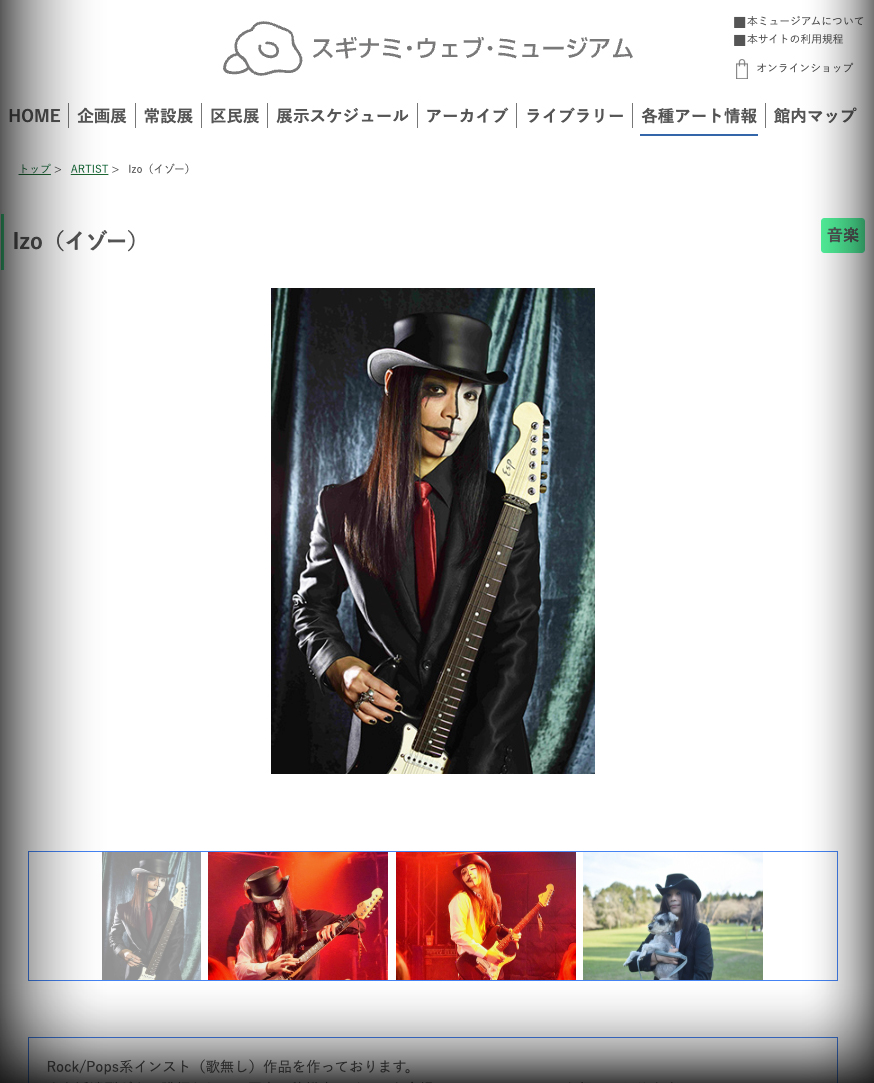The width and height of the screenshot is (874, 1083).
Task: Show the live performance photo in white shirt
Action: 486,916
